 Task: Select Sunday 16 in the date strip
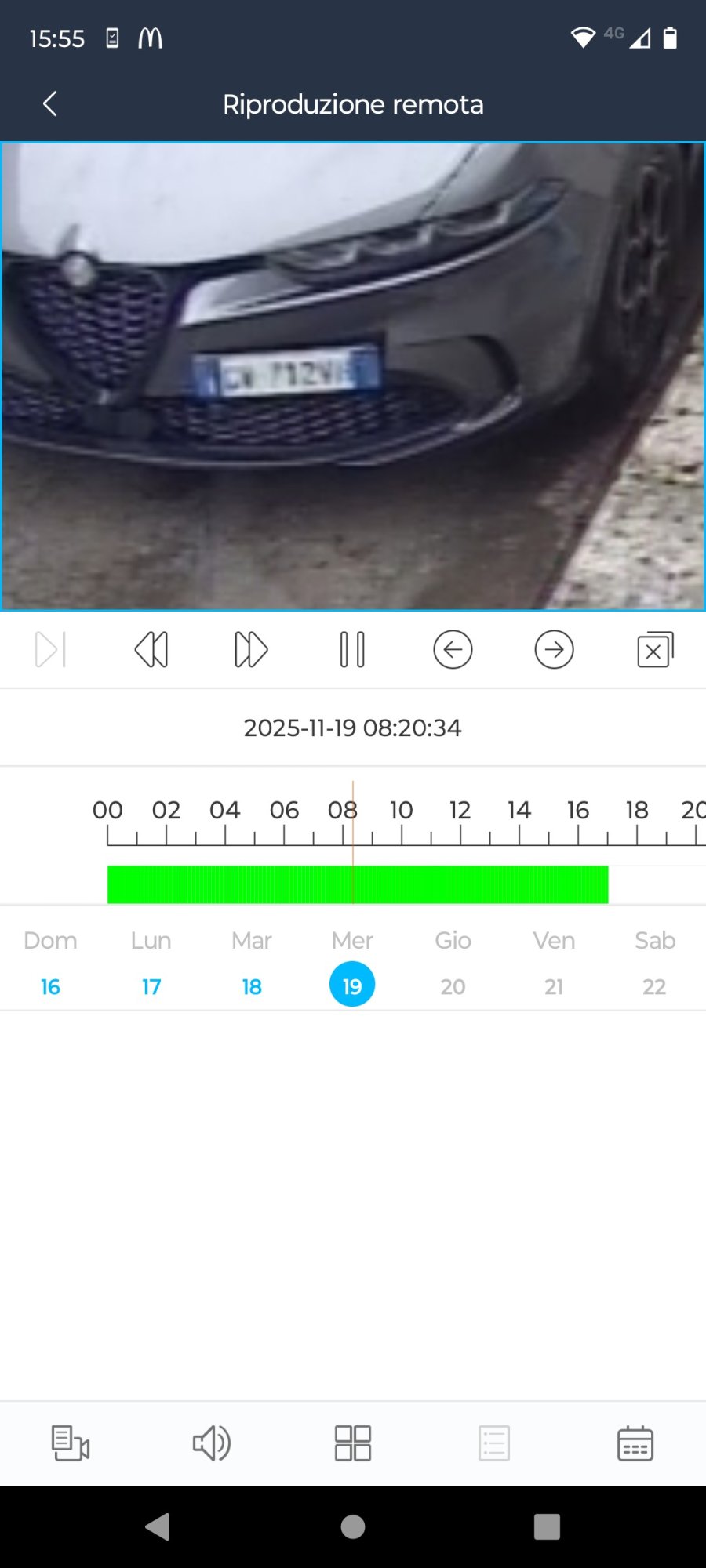pos(50,985)
